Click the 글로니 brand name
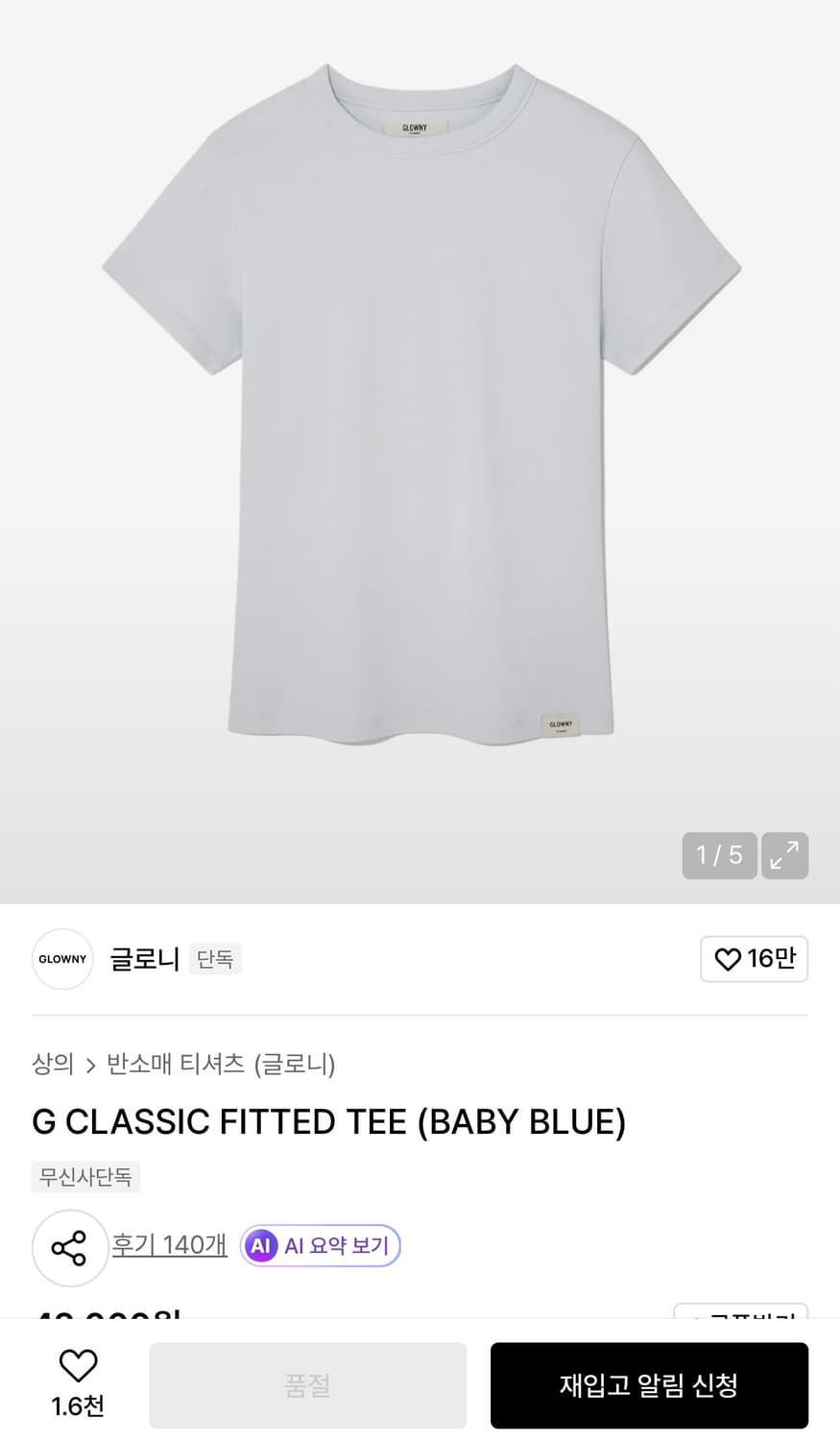 144,958
